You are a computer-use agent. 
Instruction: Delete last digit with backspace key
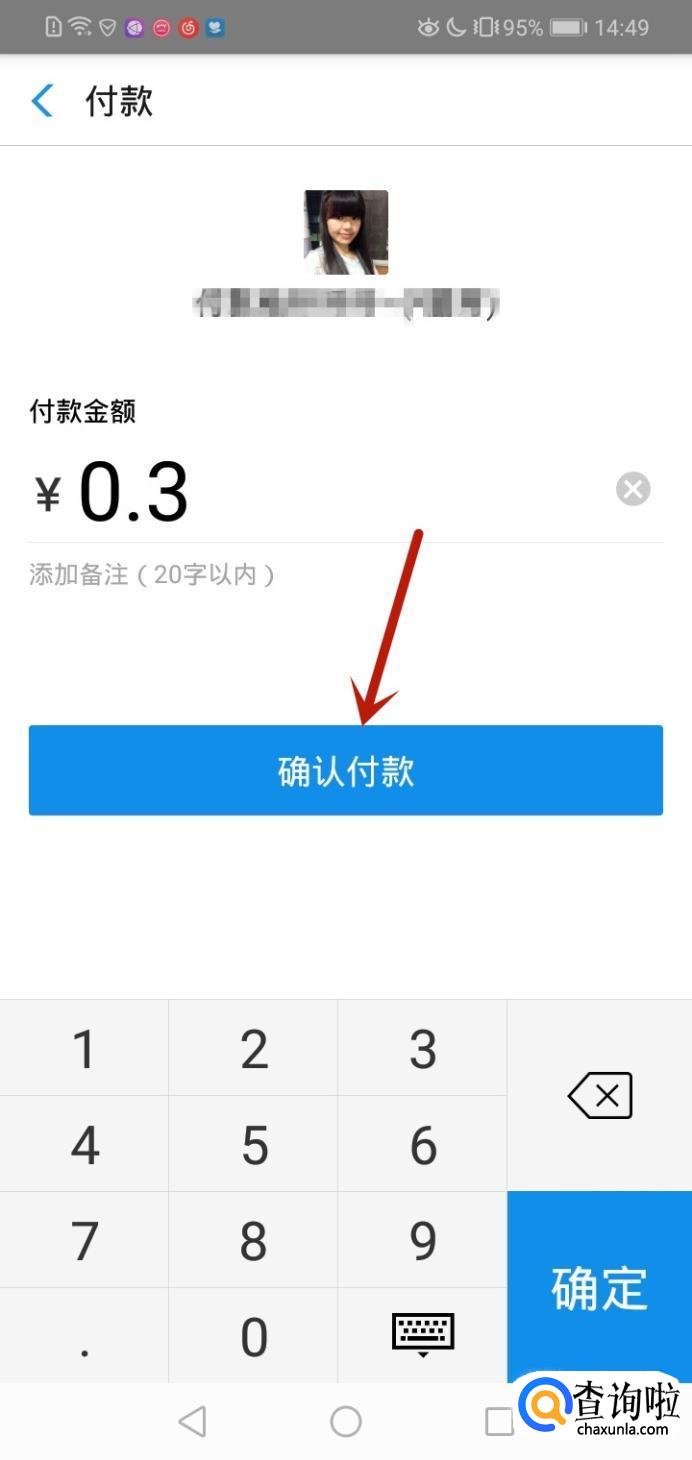[600, 1096]
